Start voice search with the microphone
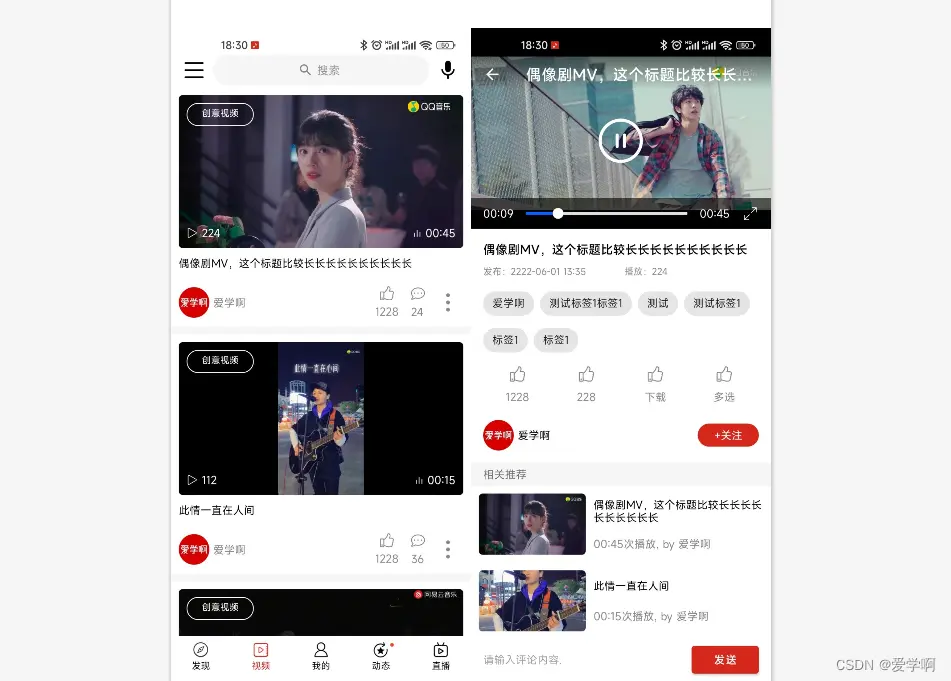Viewport: 951px width, 681px height. 448,70
